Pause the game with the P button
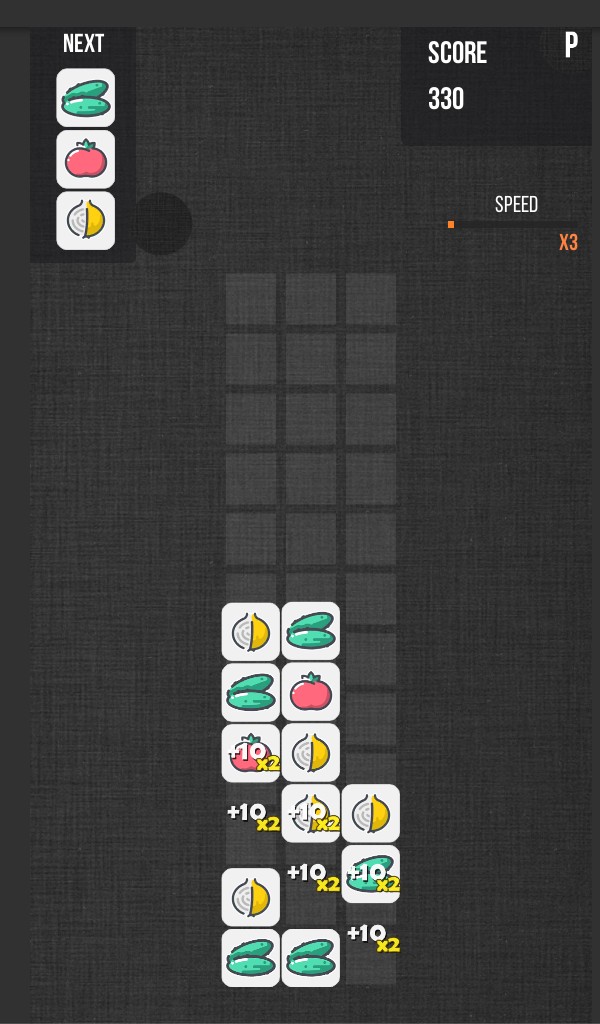This screenshot has width=600, height=1024. click(x=571, y=46)
